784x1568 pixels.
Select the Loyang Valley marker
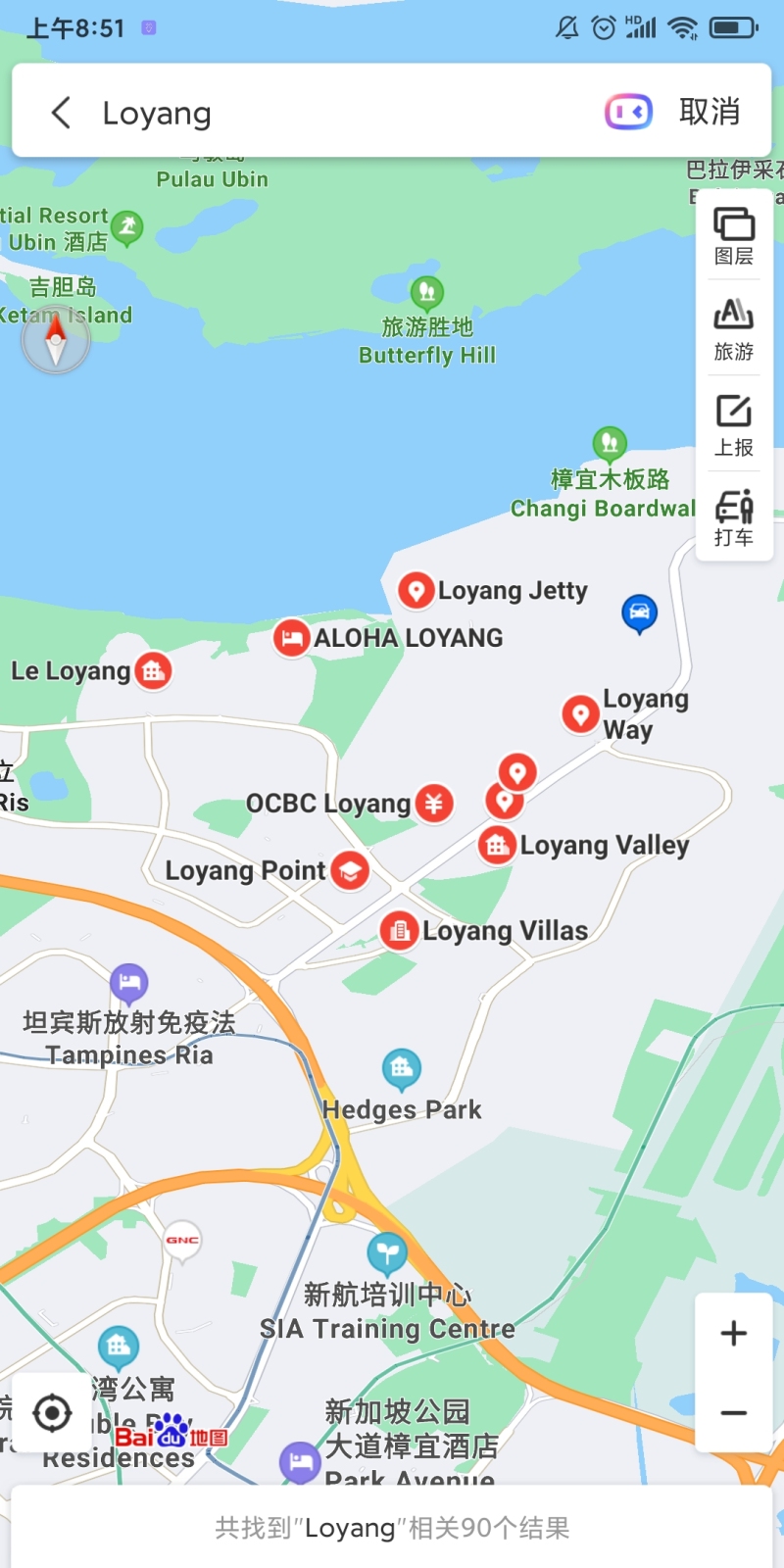497,845
